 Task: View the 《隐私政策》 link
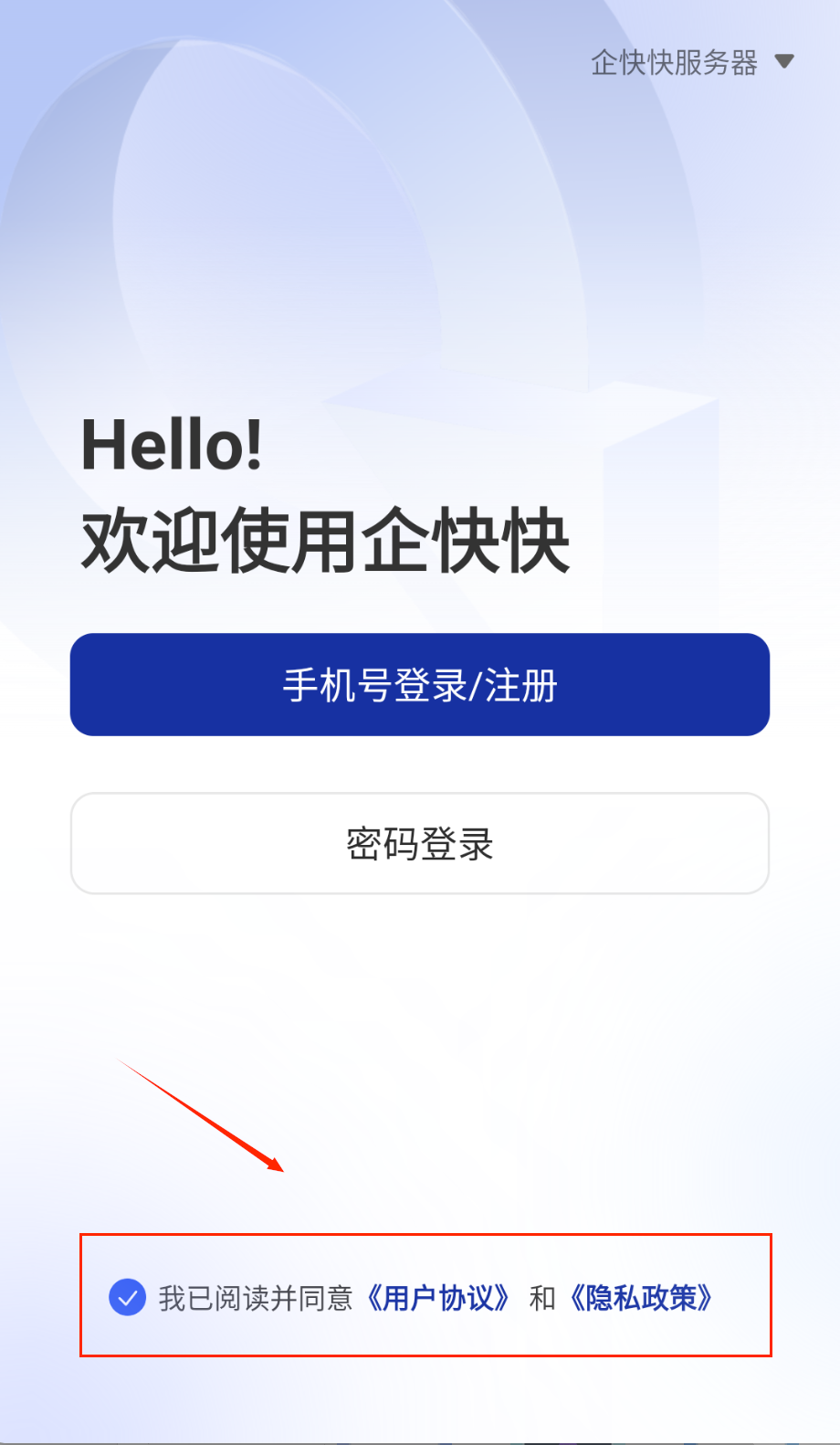(641, 1297)
